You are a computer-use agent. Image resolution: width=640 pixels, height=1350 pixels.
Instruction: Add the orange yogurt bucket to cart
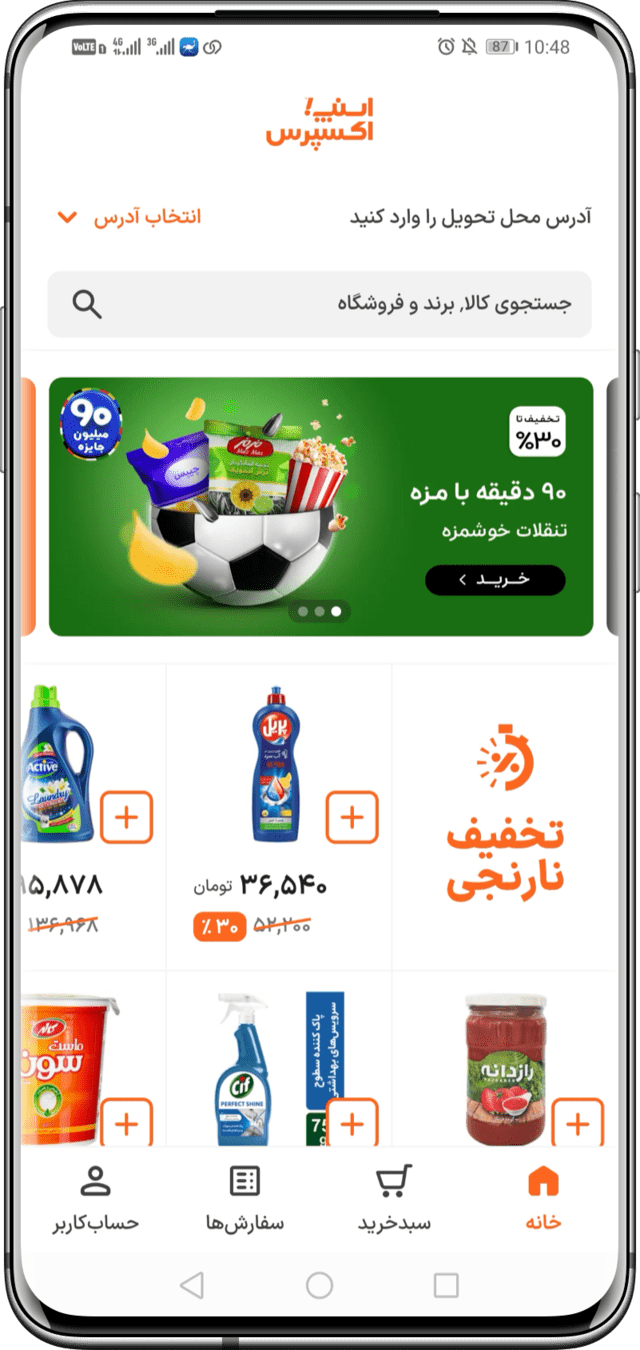coord(127,1123)
